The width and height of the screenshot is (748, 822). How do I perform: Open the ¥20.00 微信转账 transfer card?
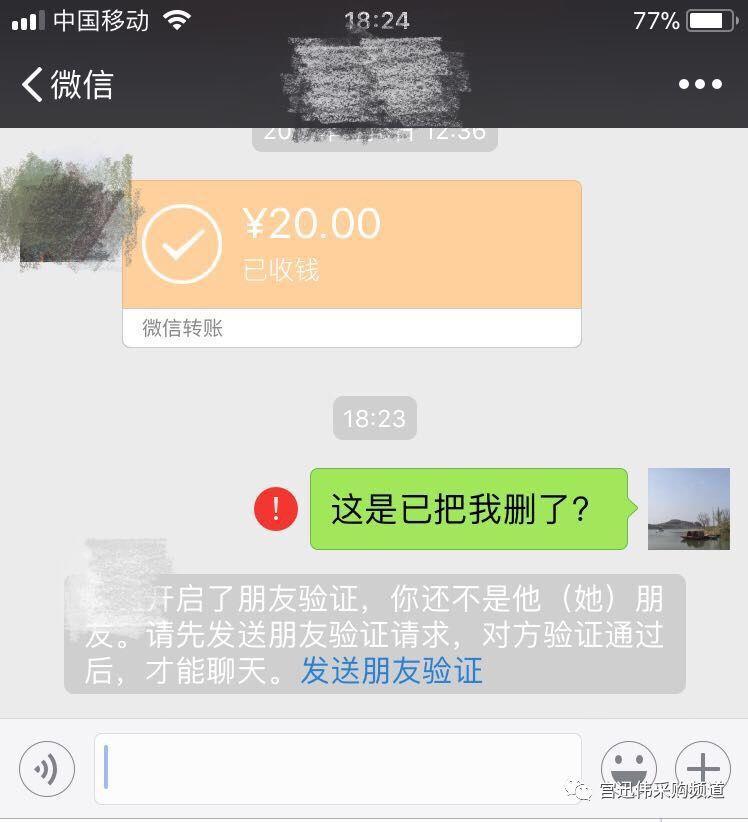tap(351, 263)
